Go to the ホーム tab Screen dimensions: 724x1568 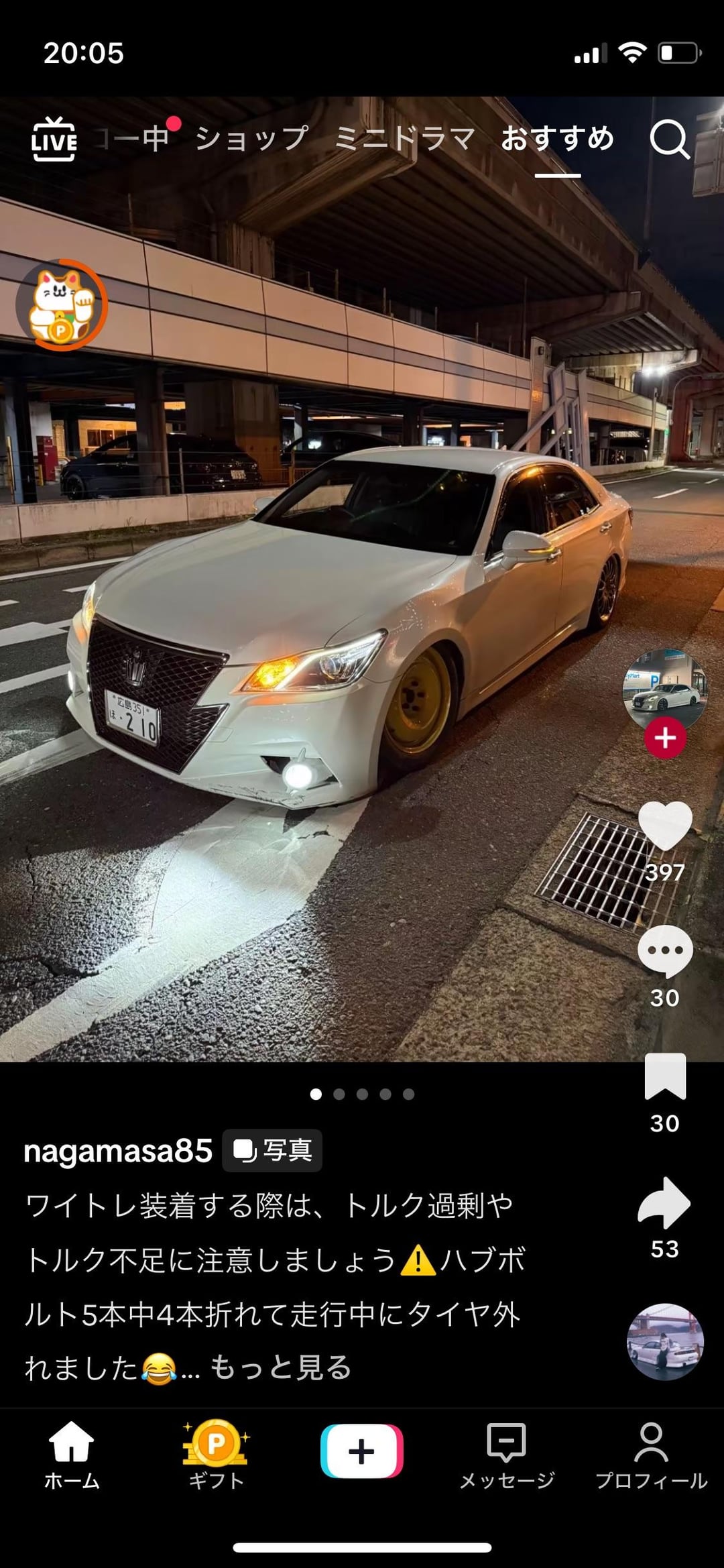(x=72, y=1453)
